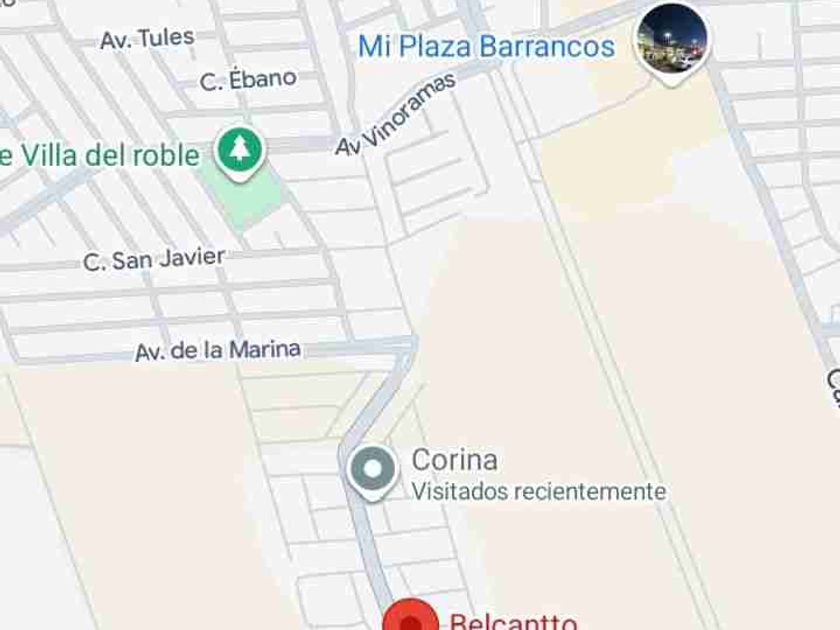Open the Mi Plaza Barrancos photo marker
Viewport: 840px width, 630px height.
(x=673, y=39)
